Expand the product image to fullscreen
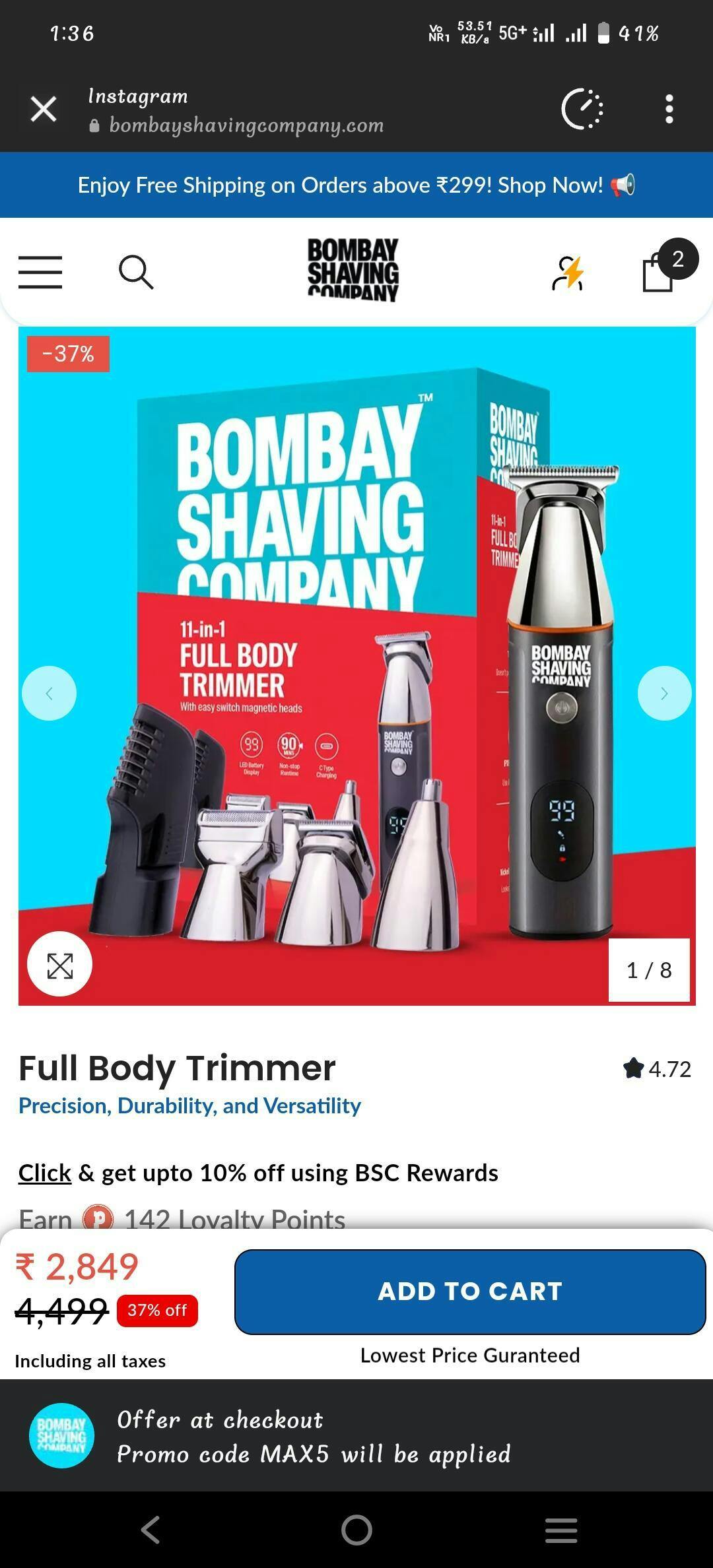The image size is (713, 1568). 60,965
